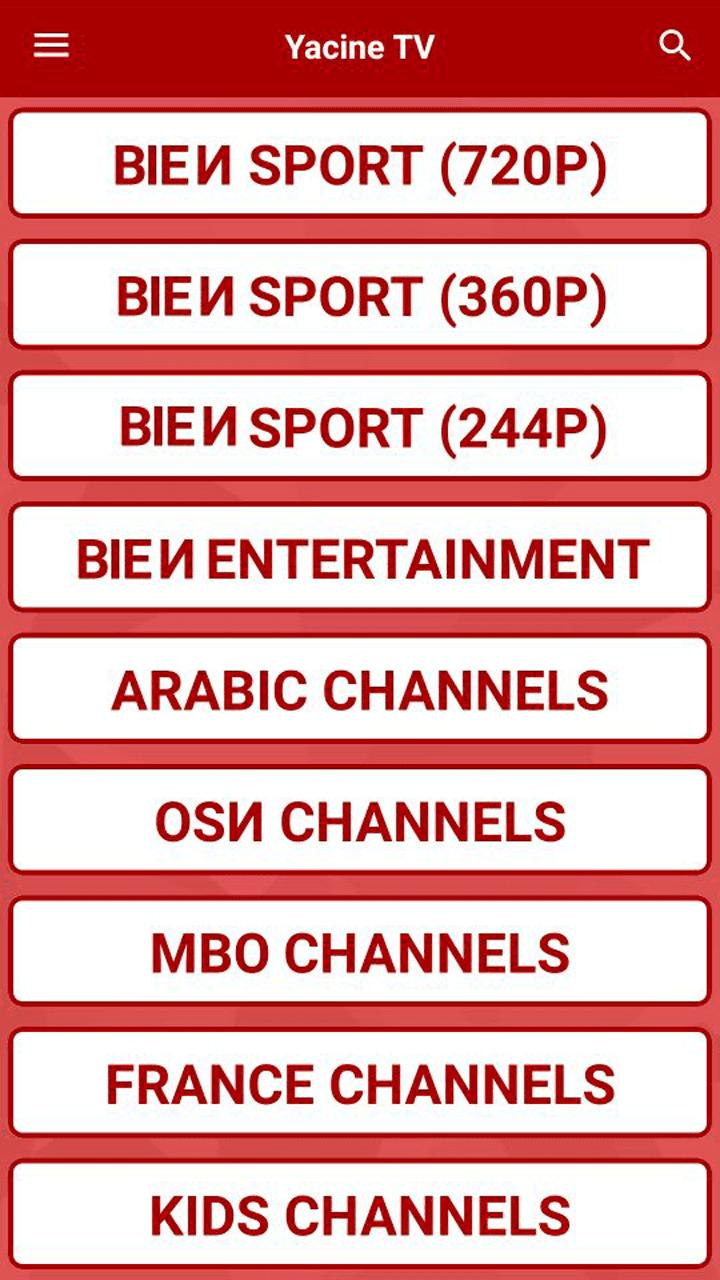Open MBO CHANNELS

[360, 951]
